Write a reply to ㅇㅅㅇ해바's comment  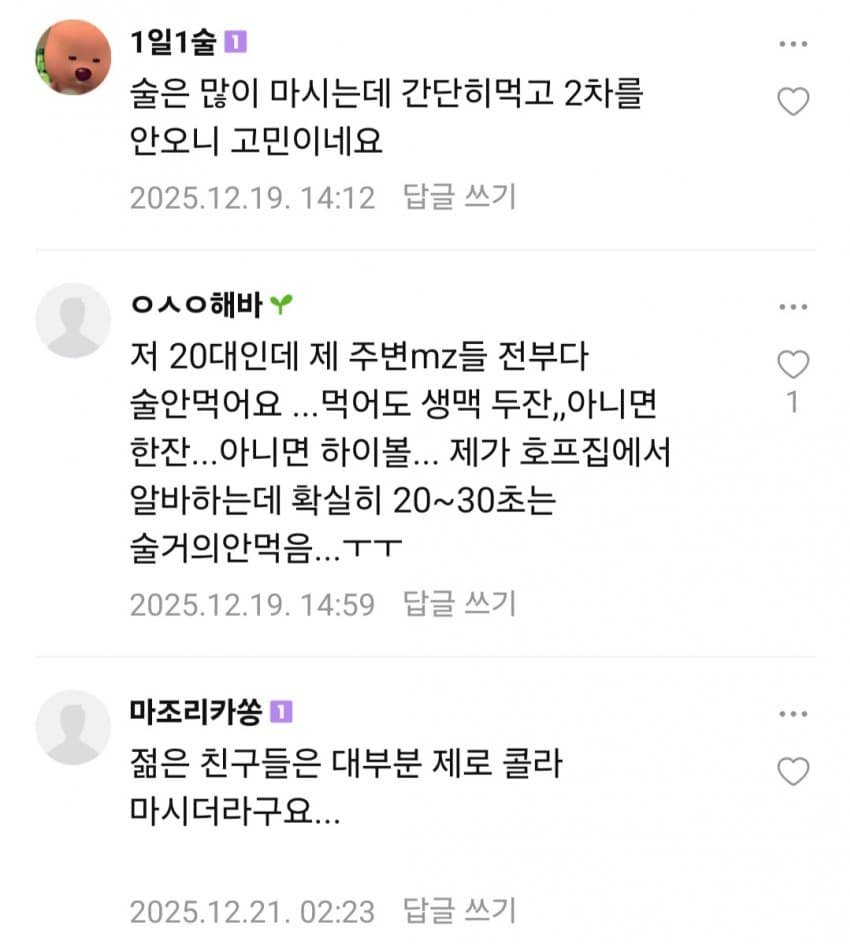pos(459,604)
